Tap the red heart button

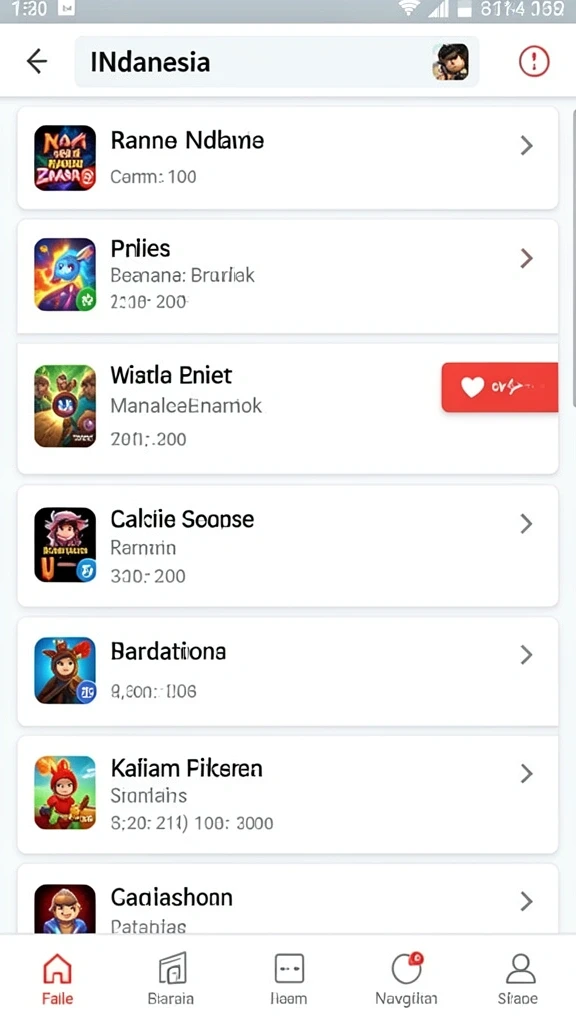point(500,387)
